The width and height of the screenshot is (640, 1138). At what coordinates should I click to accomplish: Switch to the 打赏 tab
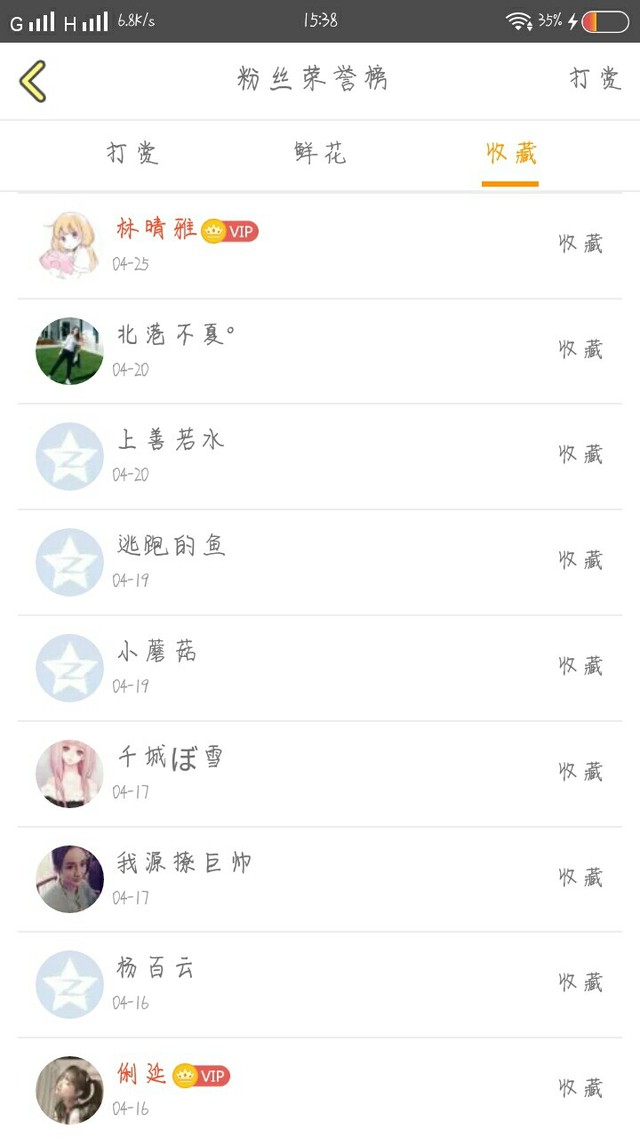pos(132,154)
